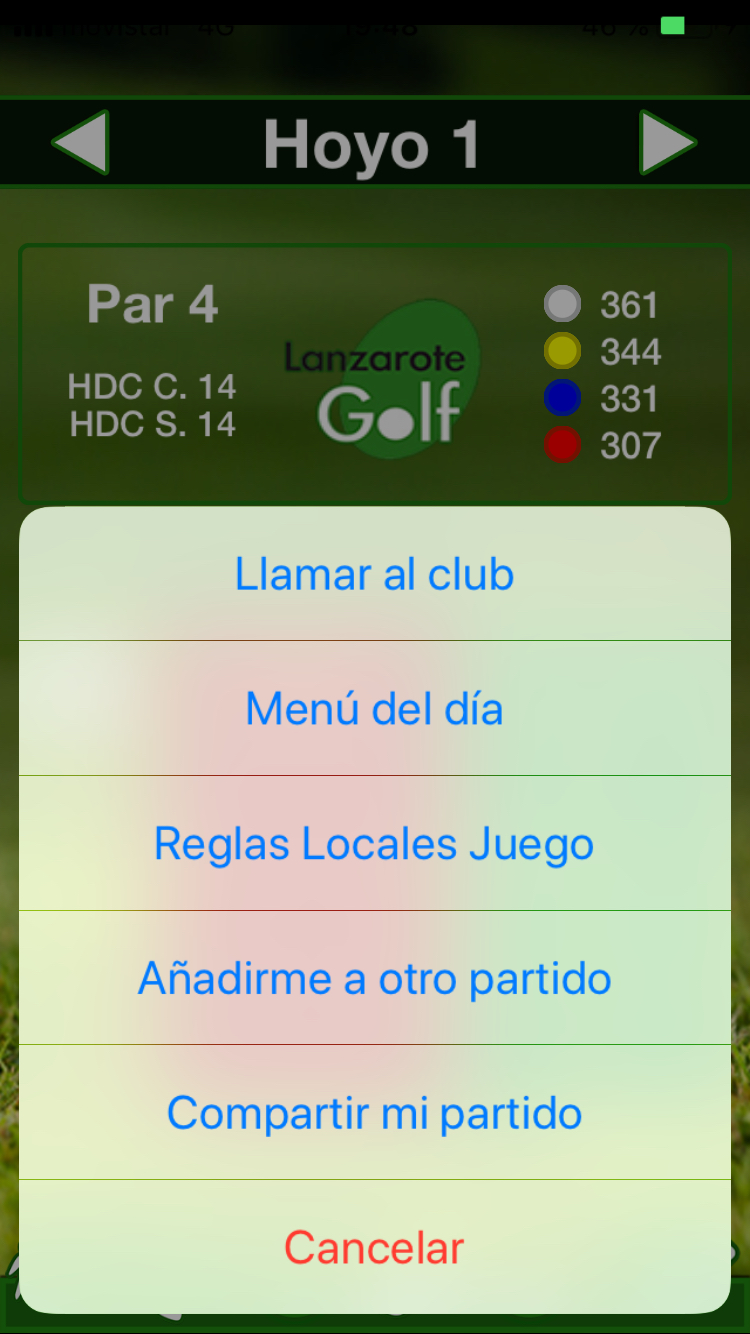Screen dimensions: 750x1334
Task: Open Menú del día
Action: [374, 709]
